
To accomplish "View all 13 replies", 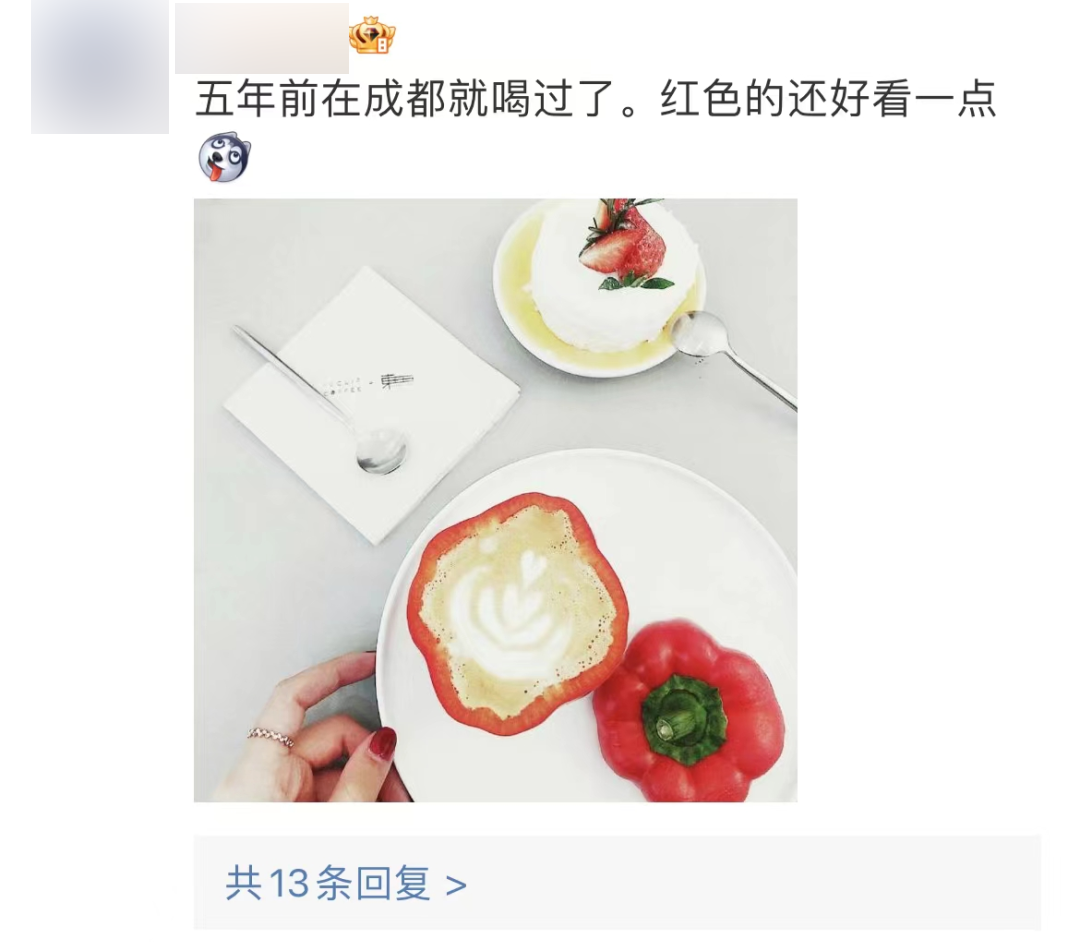I will (x=346, y=884).
